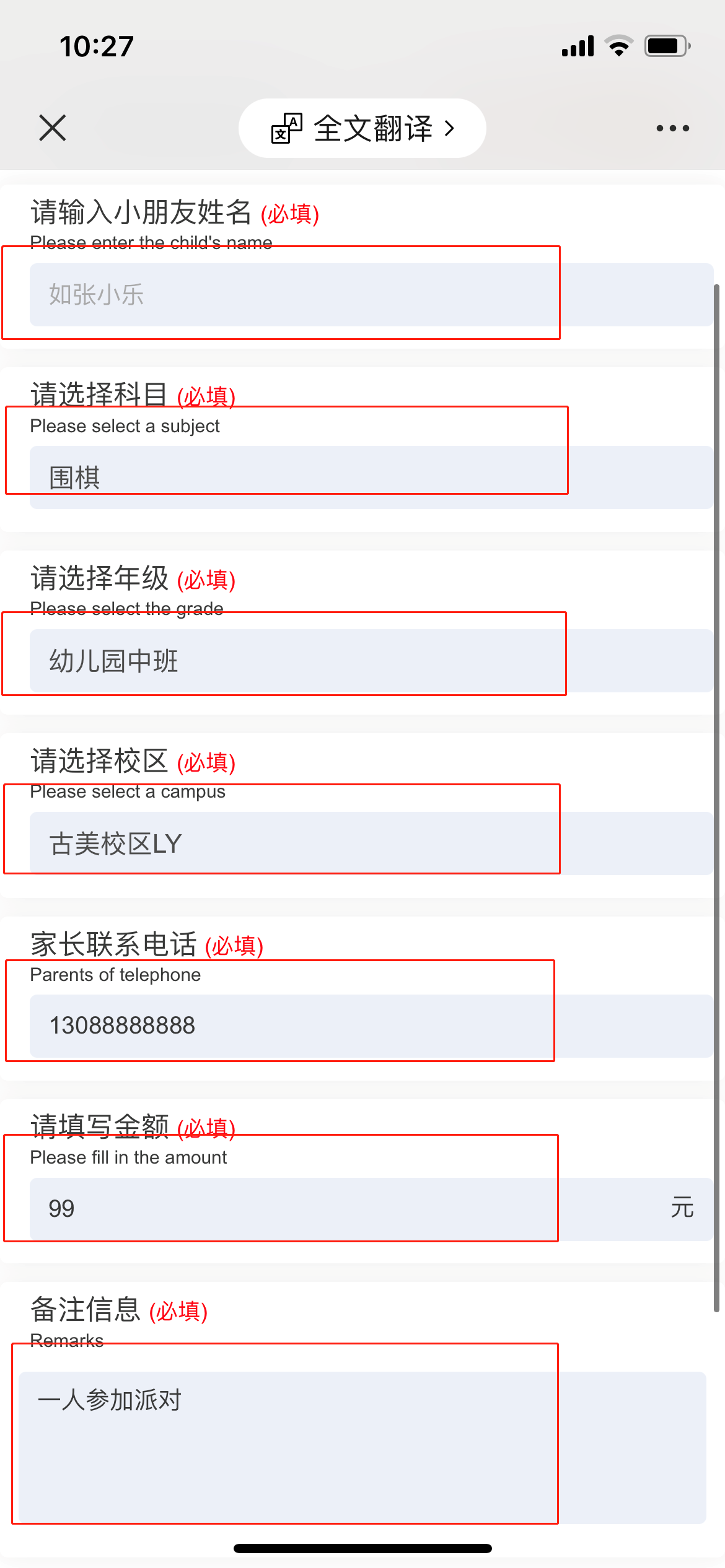Viewport: 725px width, 1568px height.
Task: Close the page with the X icon
Action: (x=53, y=128)
